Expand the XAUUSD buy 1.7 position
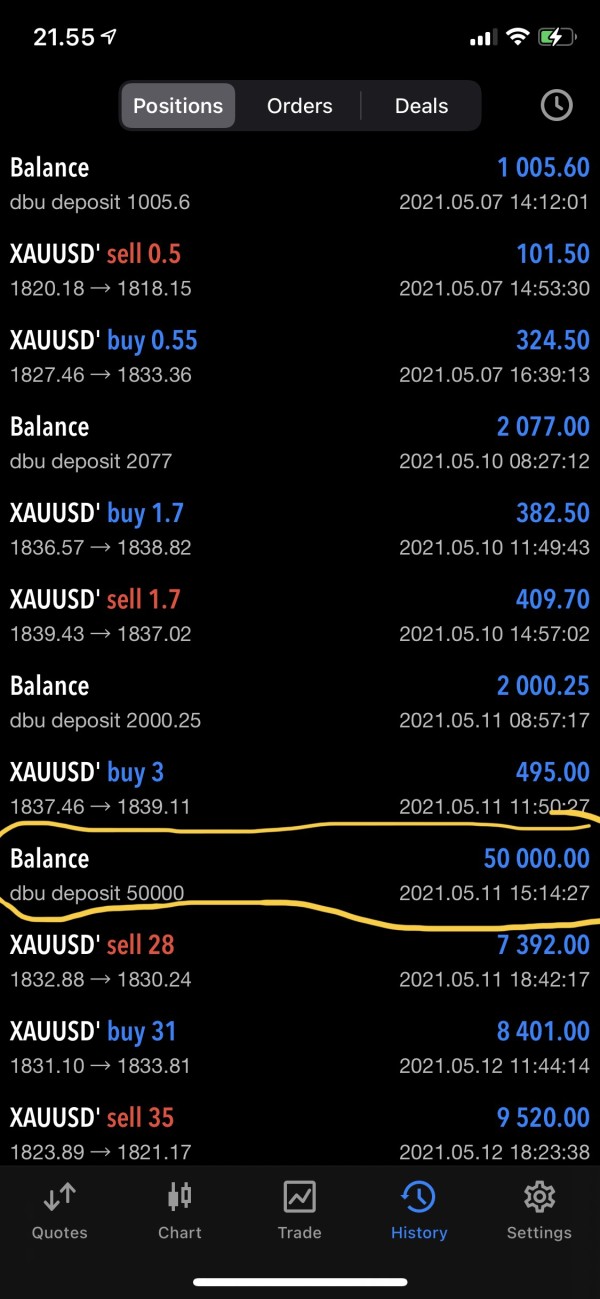The height and width of the screenshot is (1299, 600). coord(300,530)
